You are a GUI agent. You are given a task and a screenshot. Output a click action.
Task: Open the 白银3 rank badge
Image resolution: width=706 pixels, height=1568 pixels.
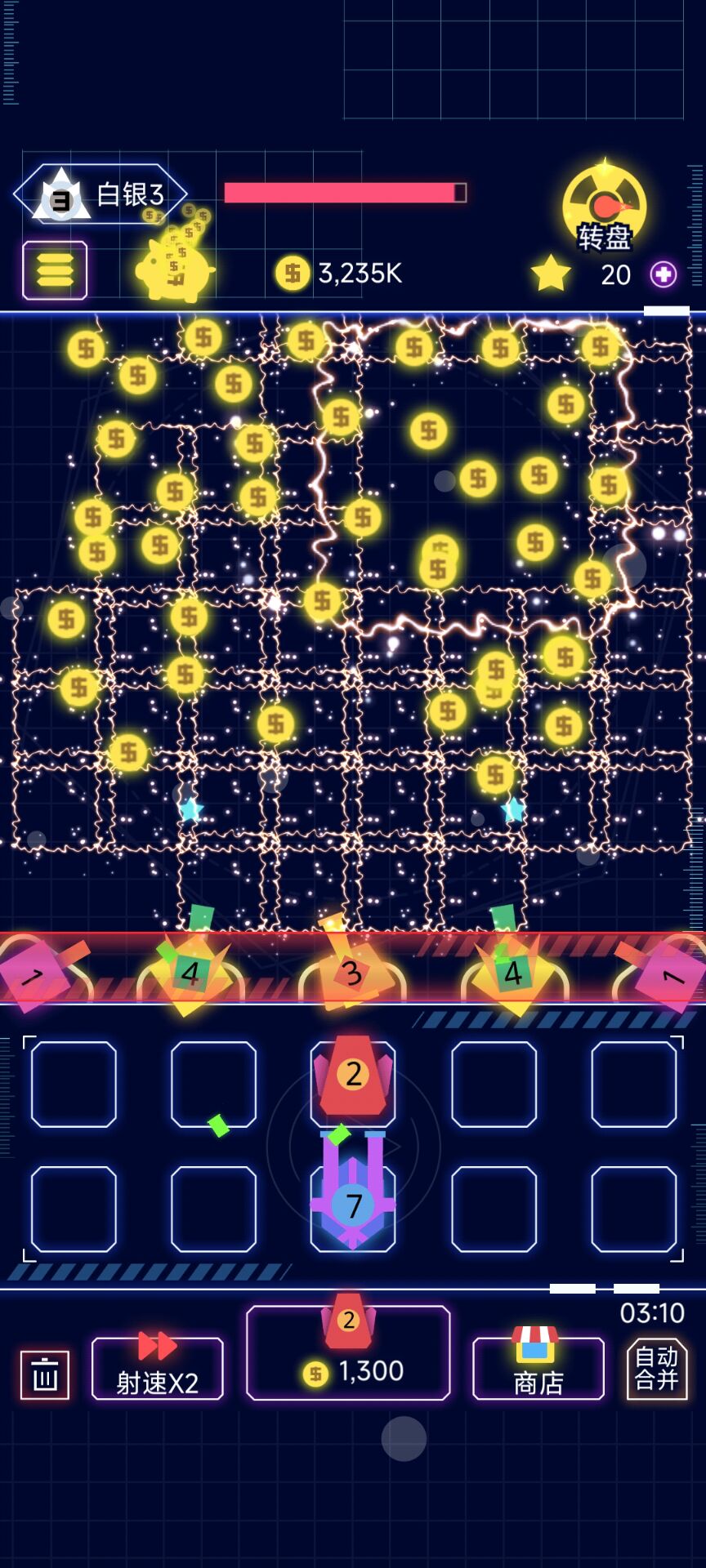(x=100, y=195)
